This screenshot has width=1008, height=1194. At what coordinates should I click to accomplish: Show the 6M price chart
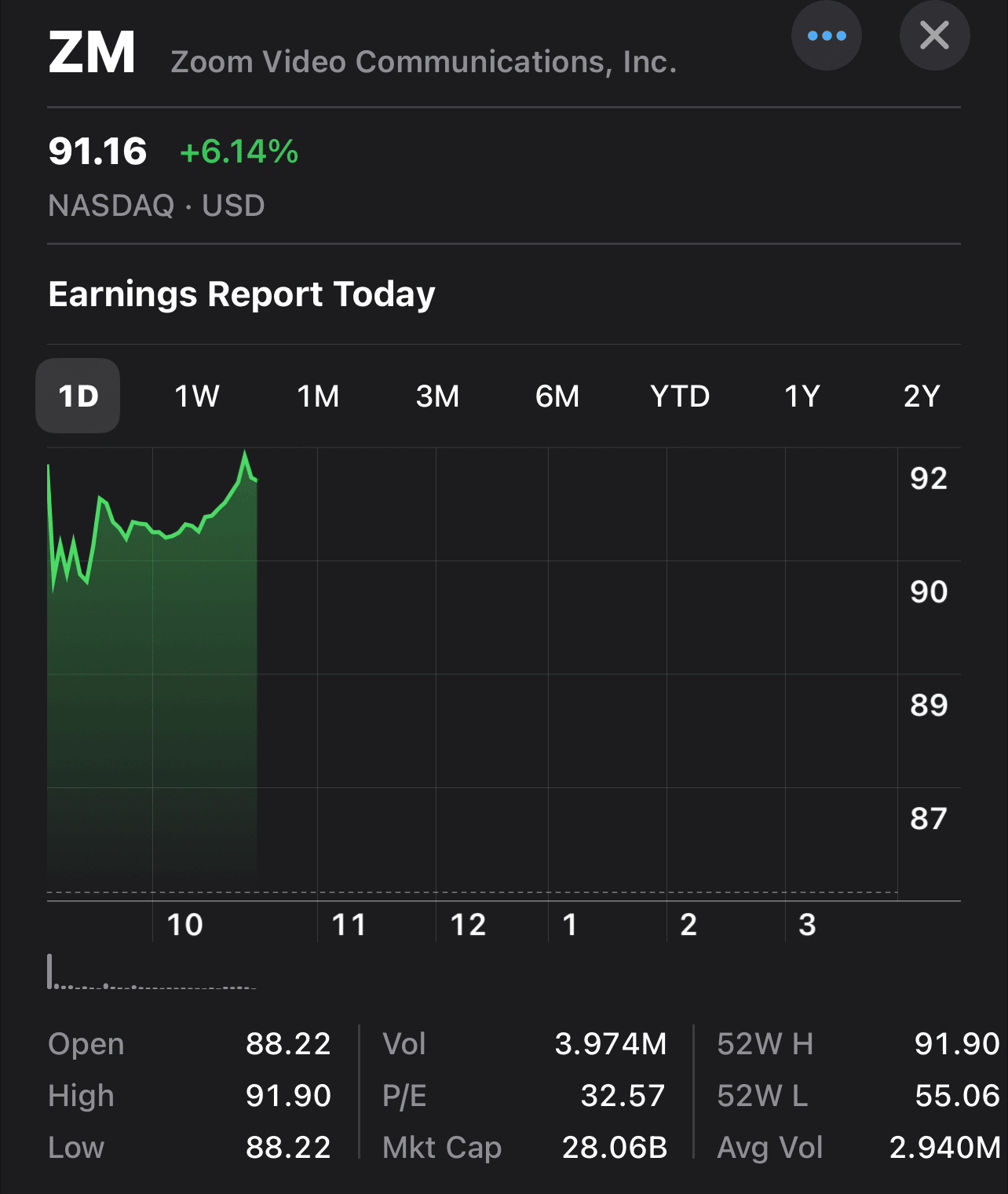click(557, 396)
